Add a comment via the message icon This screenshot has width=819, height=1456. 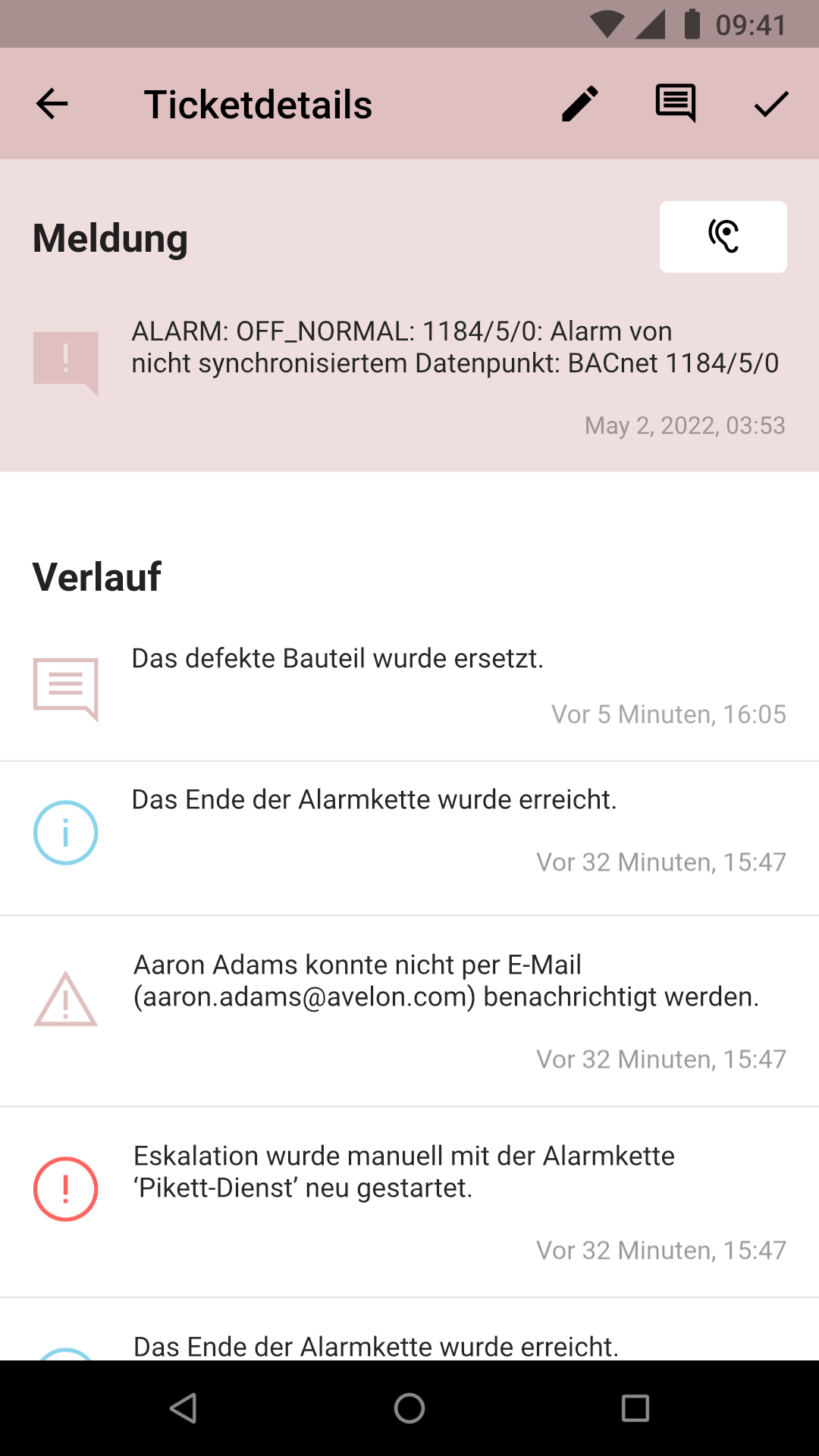(x=676, y=103)
